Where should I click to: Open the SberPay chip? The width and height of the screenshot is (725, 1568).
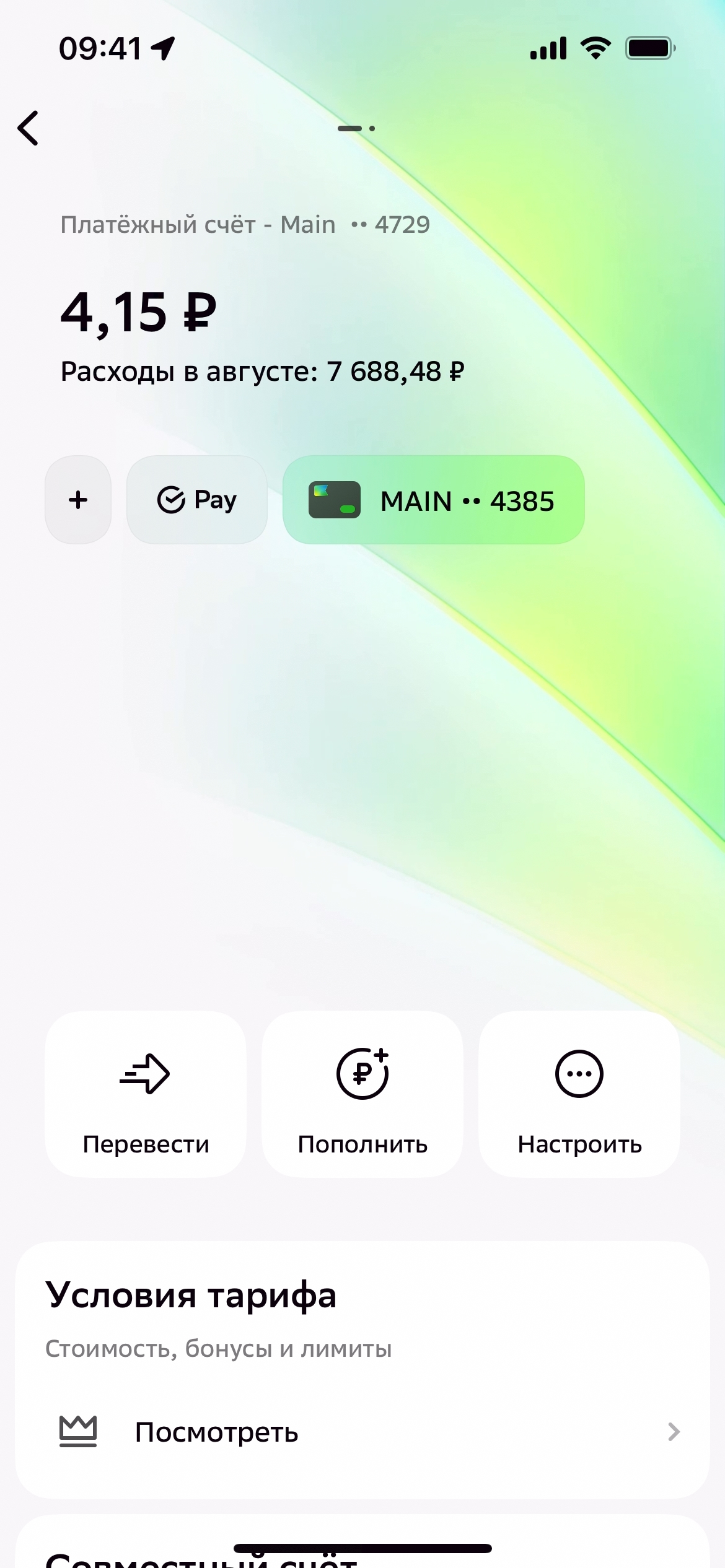(197, 500)
